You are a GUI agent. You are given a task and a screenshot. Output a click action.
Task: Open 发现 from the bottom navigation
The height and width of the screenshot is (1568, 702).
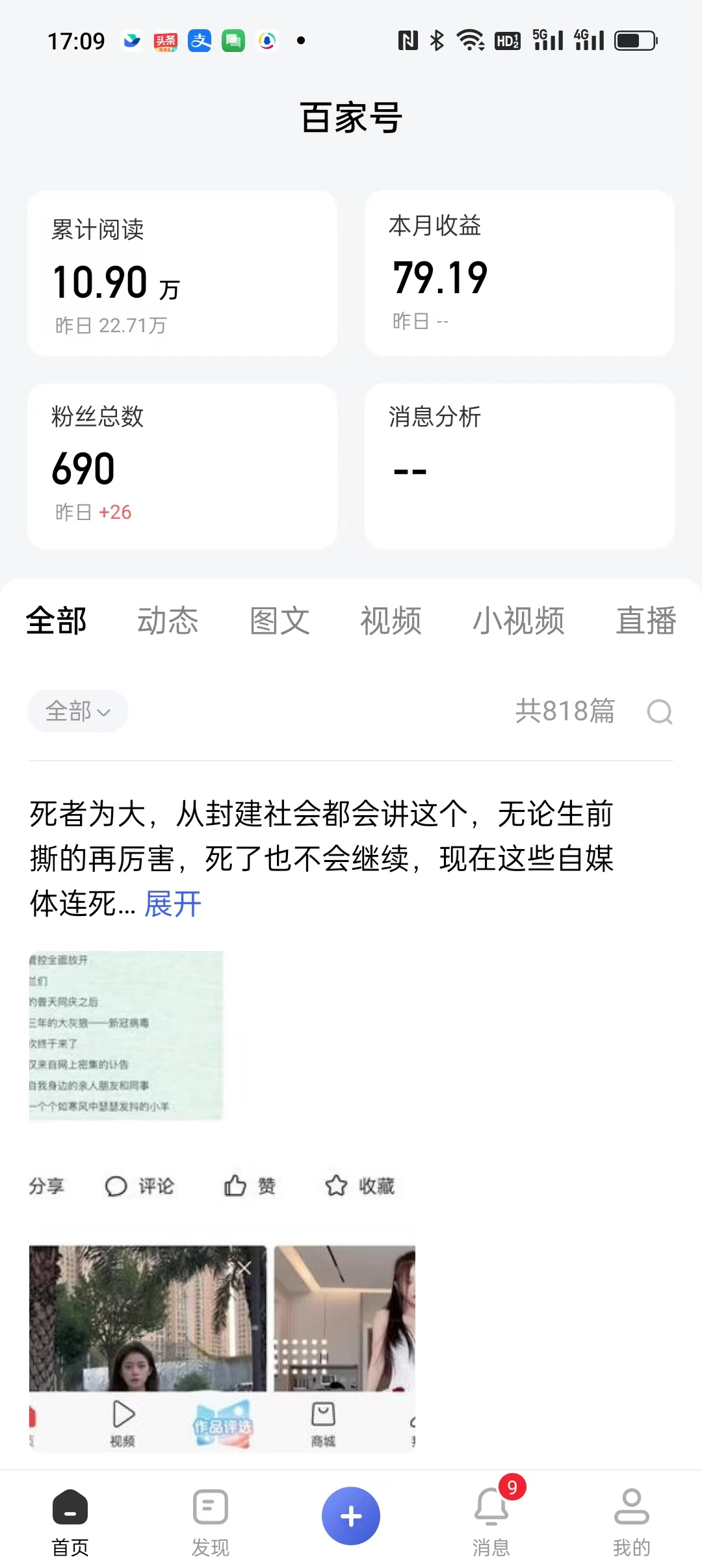[x=209, y=1524]
